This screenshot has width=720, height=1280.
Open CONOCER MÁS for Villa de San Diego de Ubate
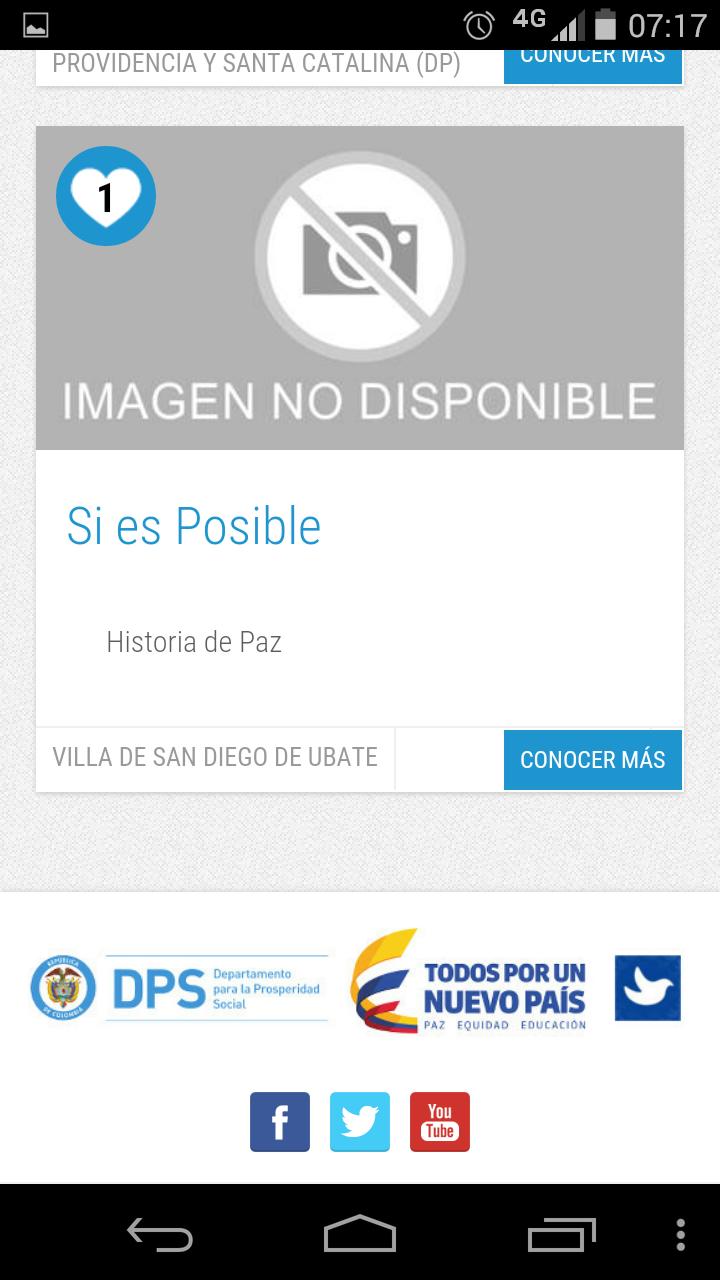(x=592, y=759)
